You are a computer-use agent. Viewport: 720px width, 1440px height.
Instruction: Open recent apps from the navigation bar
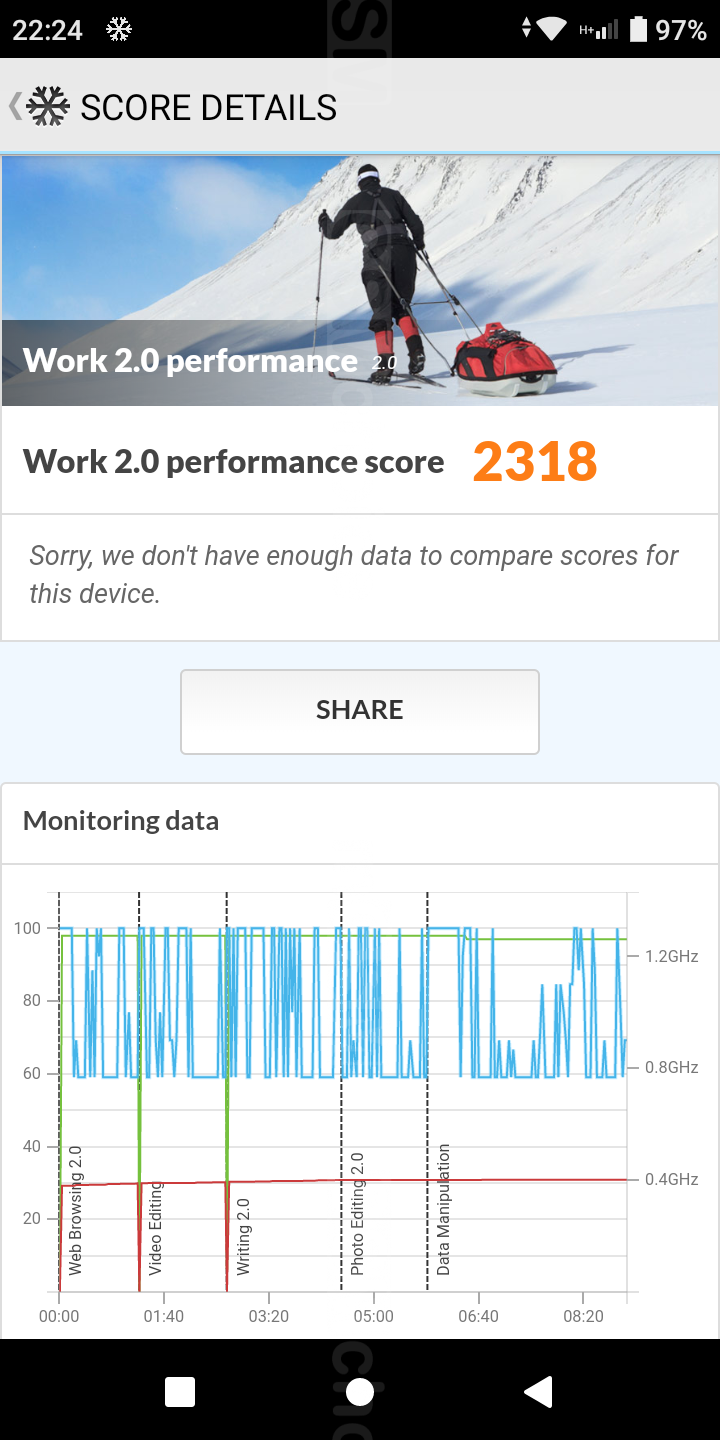(180, 1391)
